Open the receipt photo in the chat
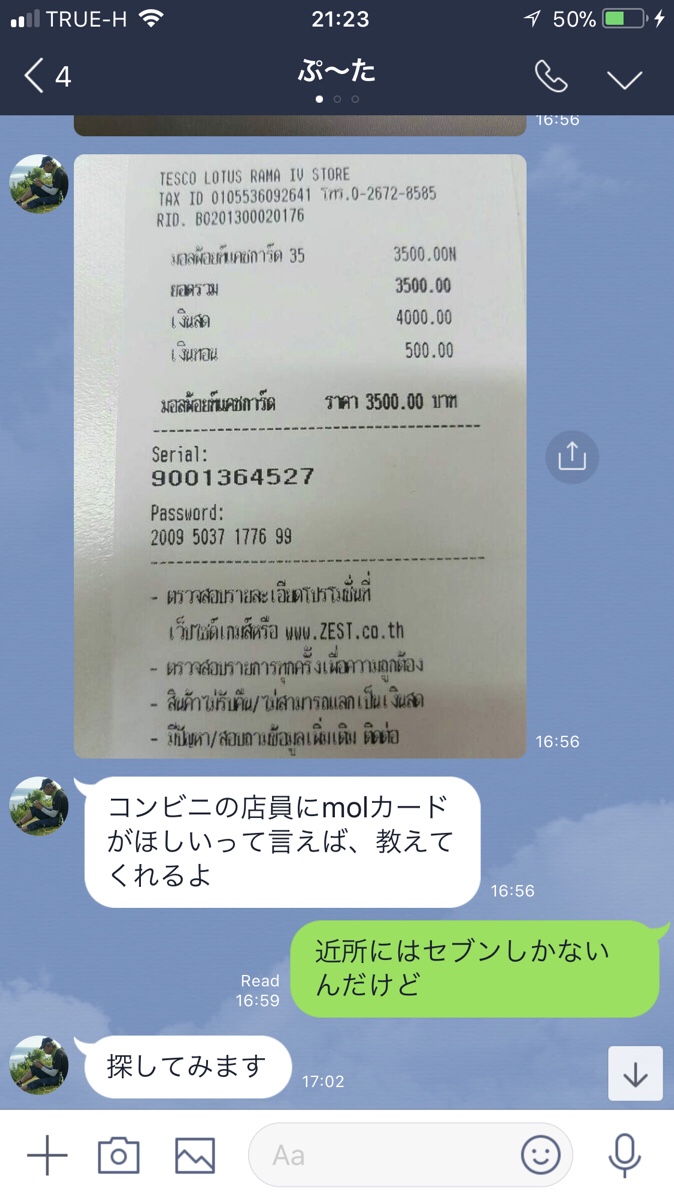Screen dimensions: 674x1200 point(300,456)
